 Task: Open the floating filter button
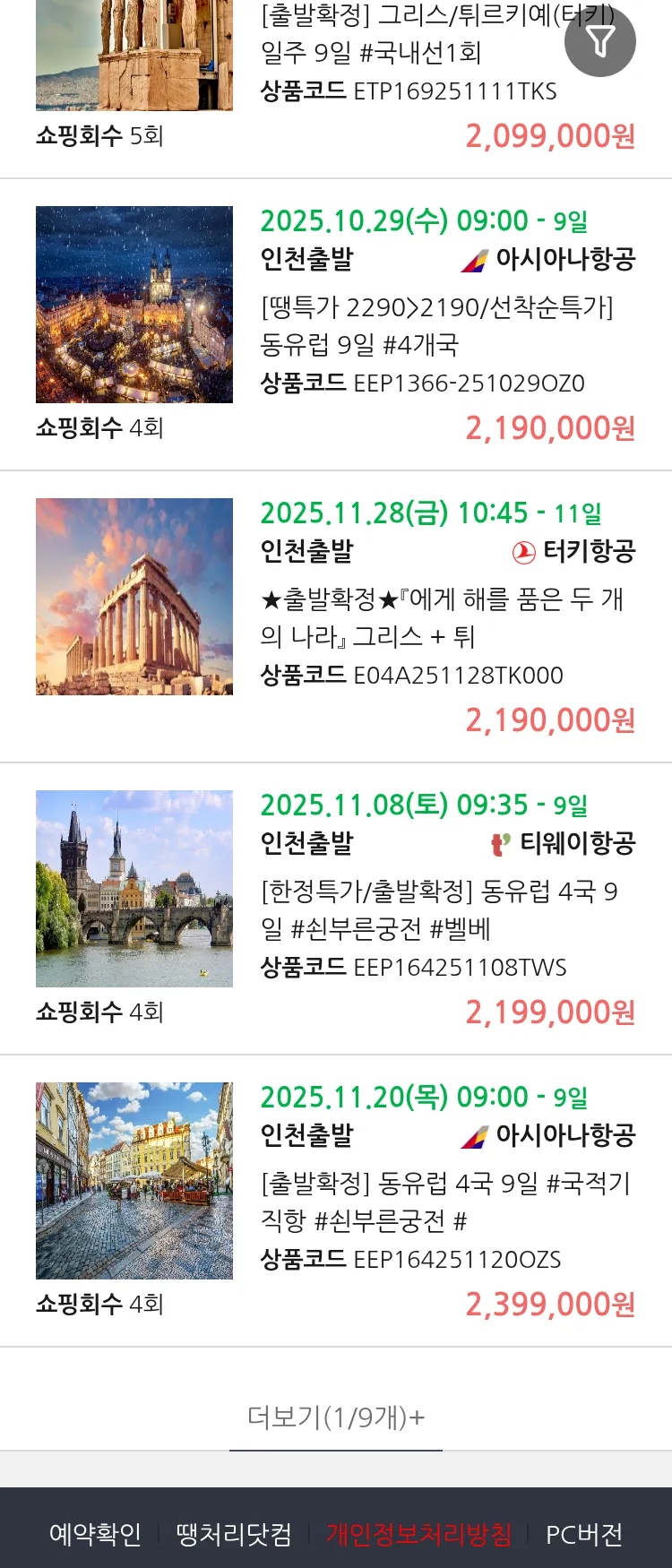pyautogui.click(x=600, y=41)
